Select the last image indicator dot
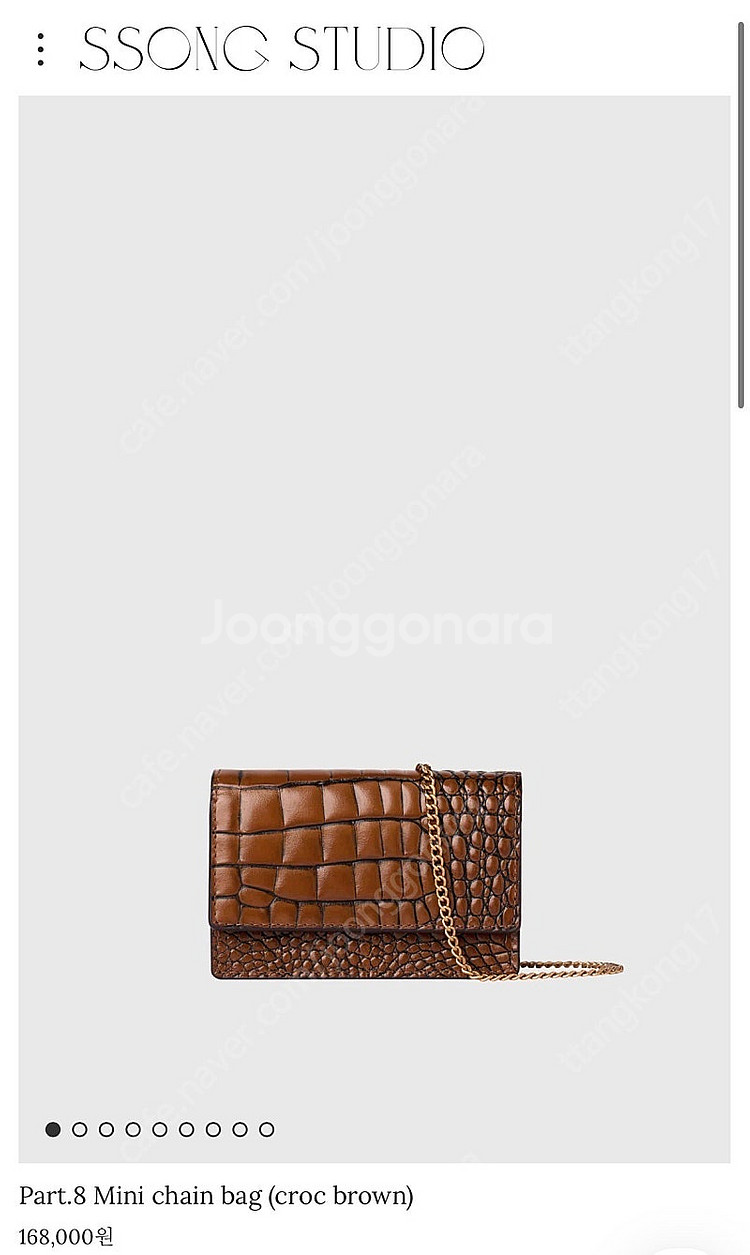 point(266,1129)
